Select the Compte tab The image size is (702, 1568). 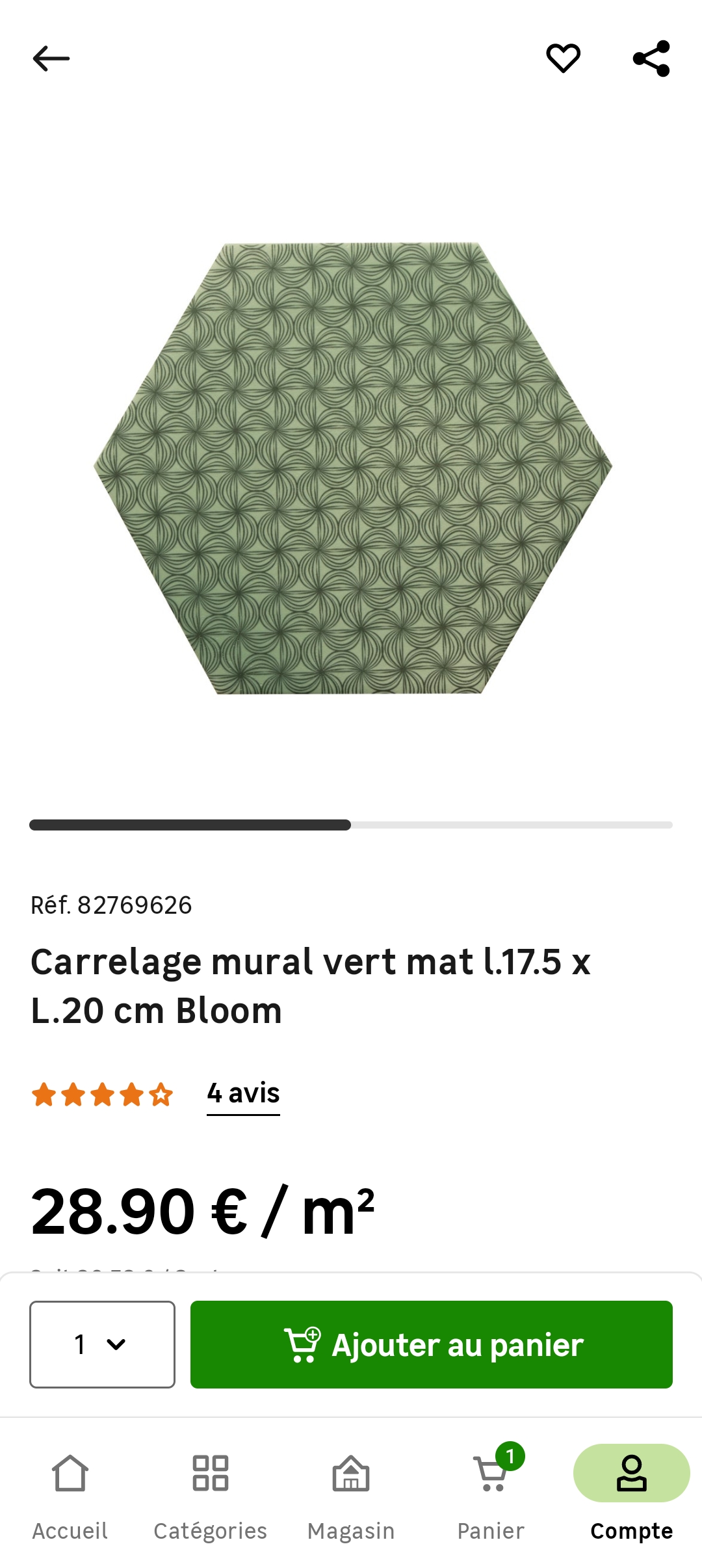click(632, 1497)
